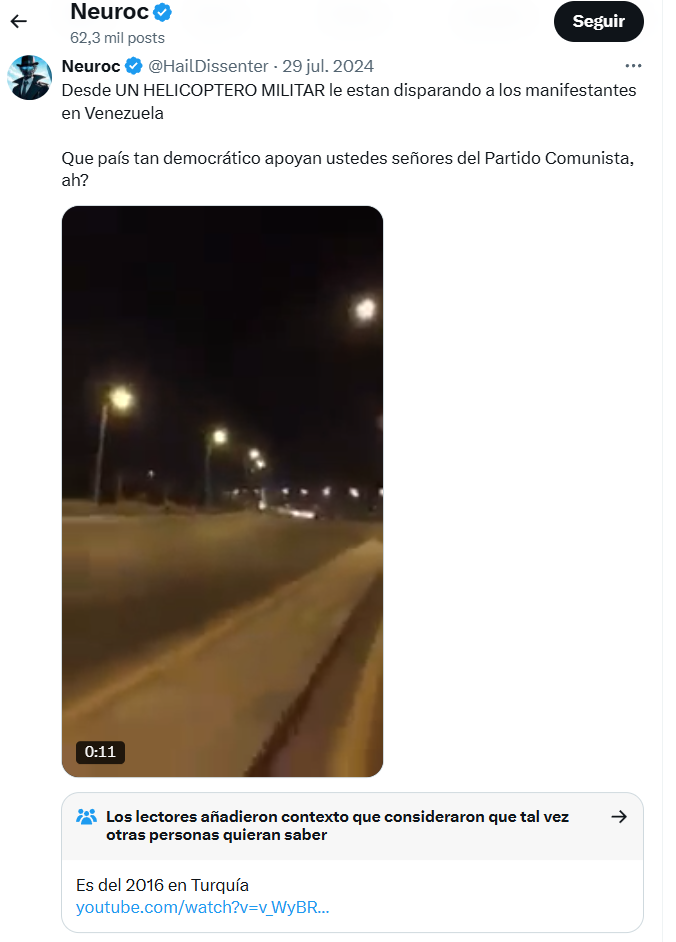Image resolution: width=676 pixels, height=942 pixels.
Task: Open the 29 jul. 2024 post date
Action: click(x=328, y=66)
